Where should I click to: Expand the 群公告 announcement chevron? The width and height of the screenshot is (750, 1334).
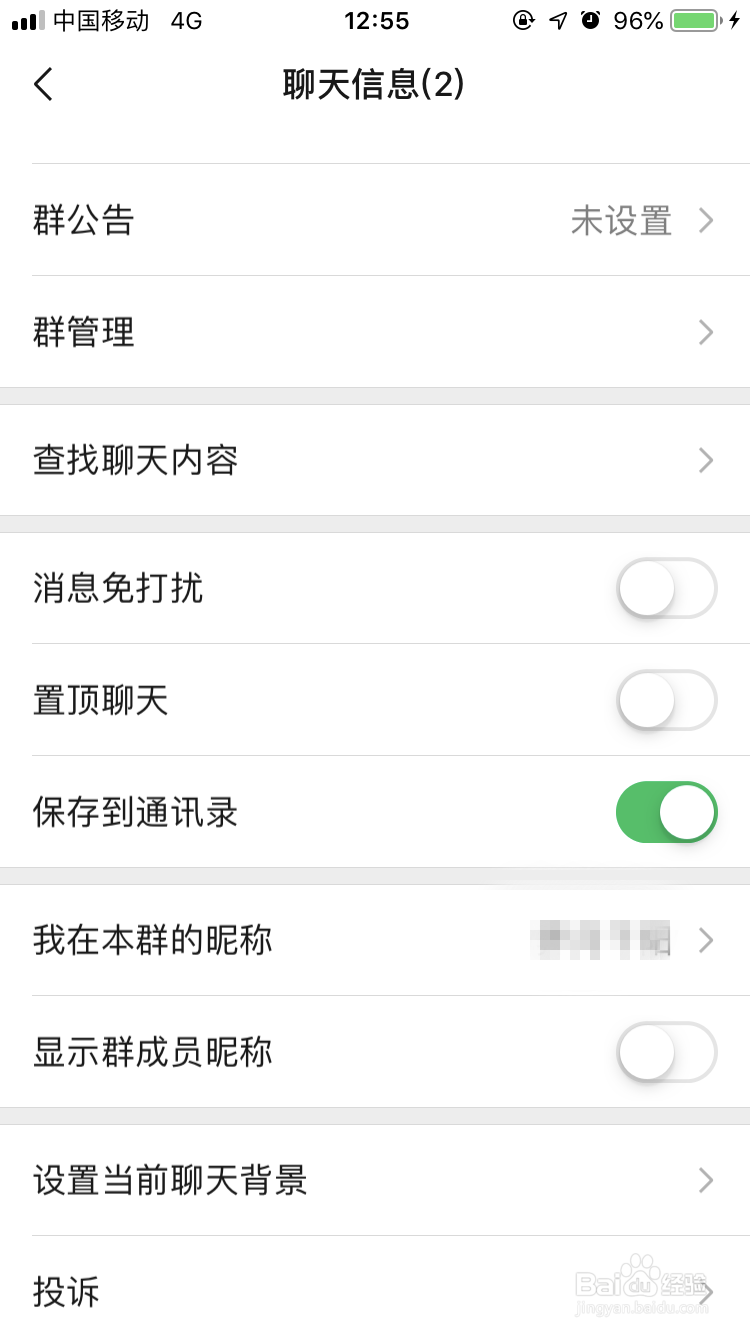707,220
